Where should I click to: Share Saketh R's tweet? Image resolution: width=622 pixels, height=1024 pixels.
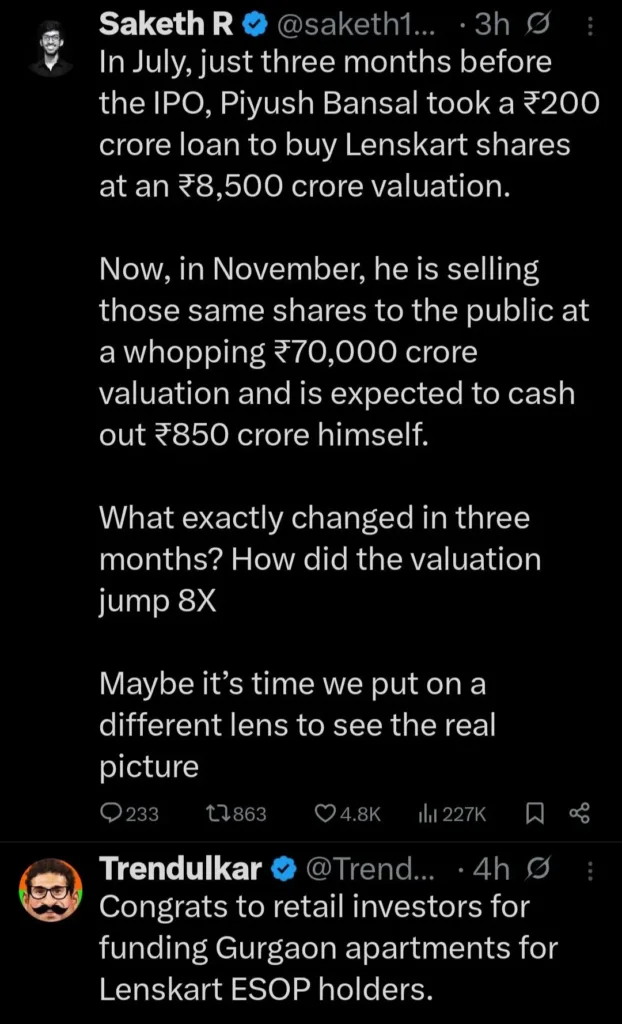tap(579, 814)
